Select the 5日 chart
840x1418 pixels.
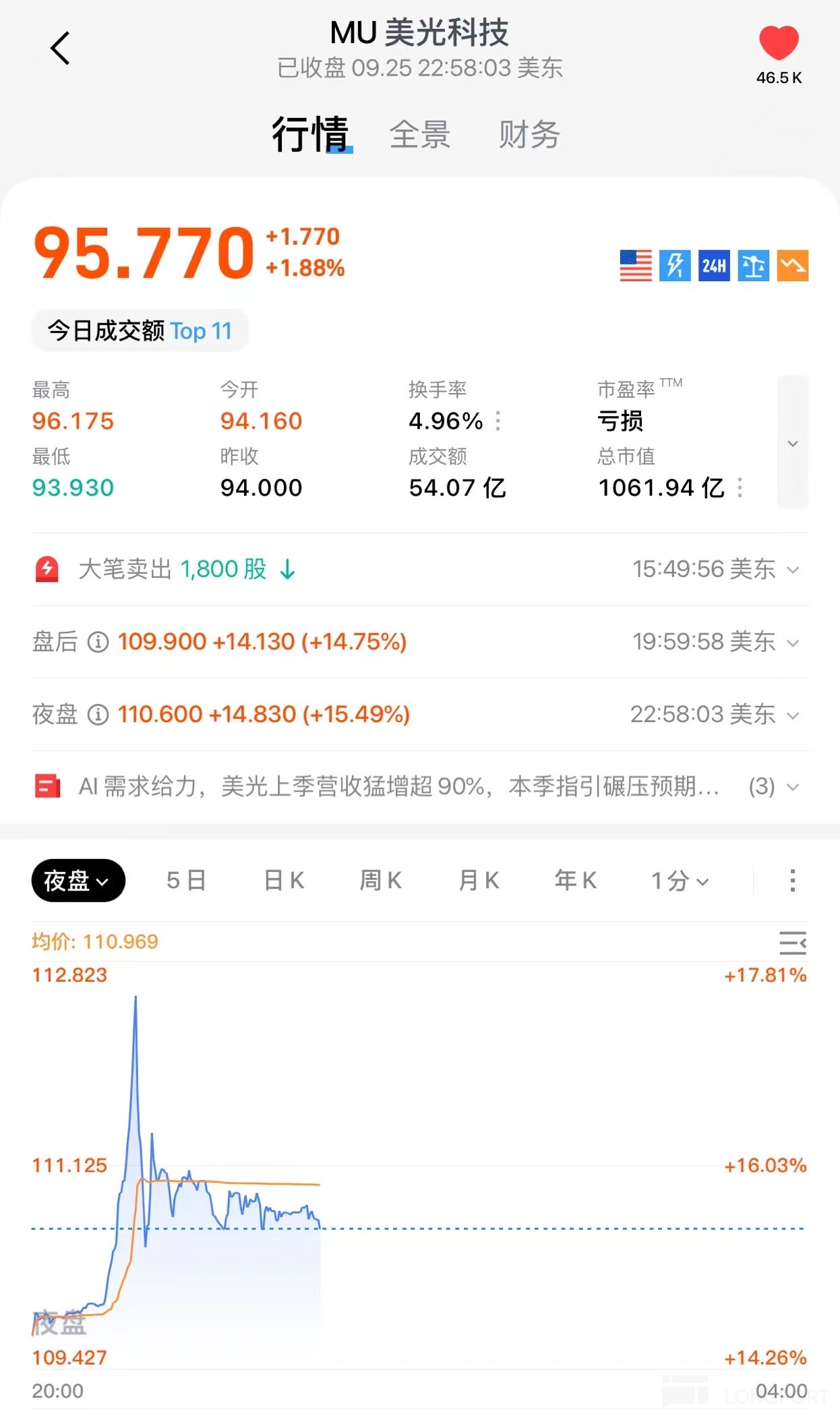click(x=186, y=880)
